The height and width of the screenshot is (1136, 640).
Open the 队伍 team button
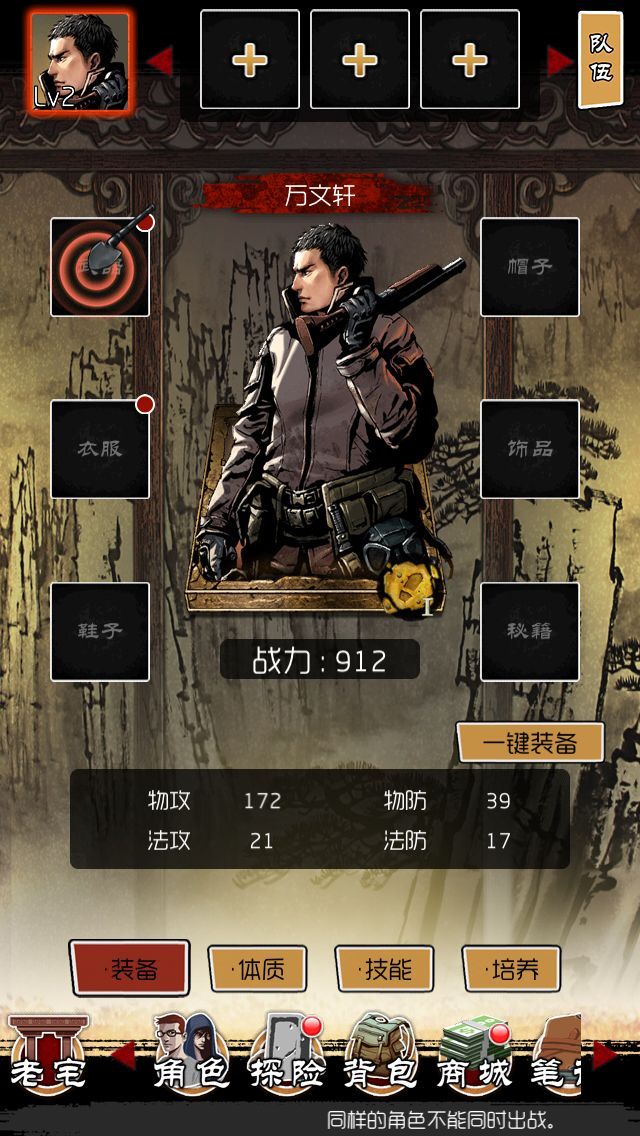(600, 59)
